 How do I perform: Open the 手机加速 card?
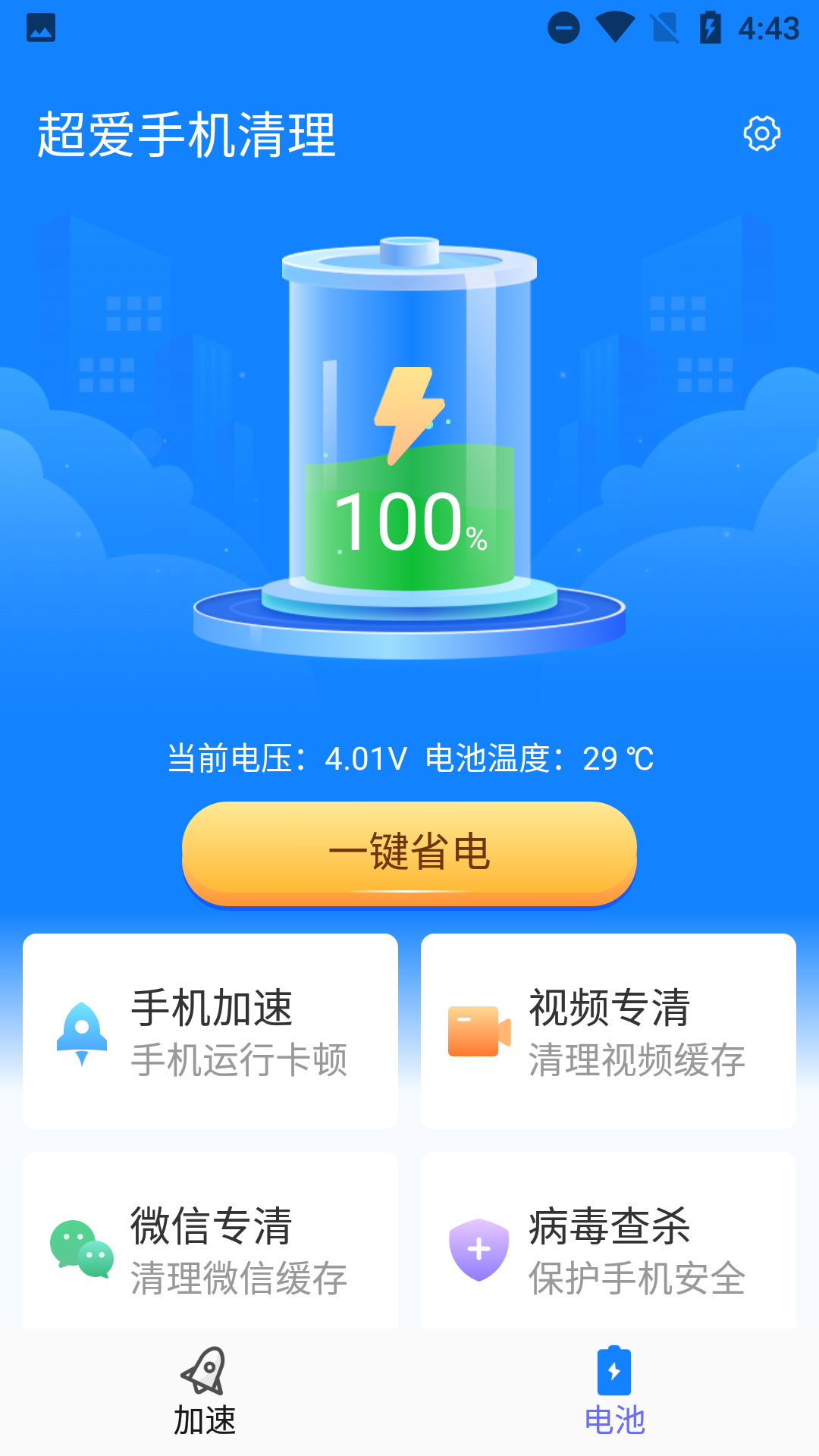(x=210, y=1031)
